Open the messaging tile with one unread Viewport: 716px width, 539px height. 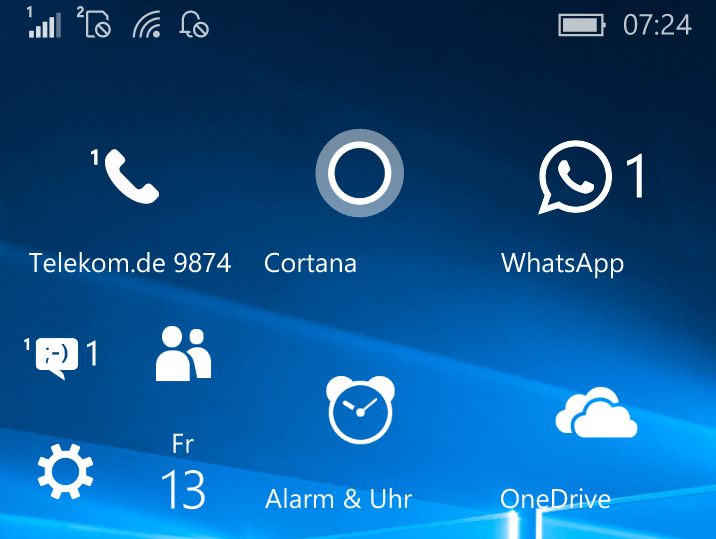pos(60,355)
